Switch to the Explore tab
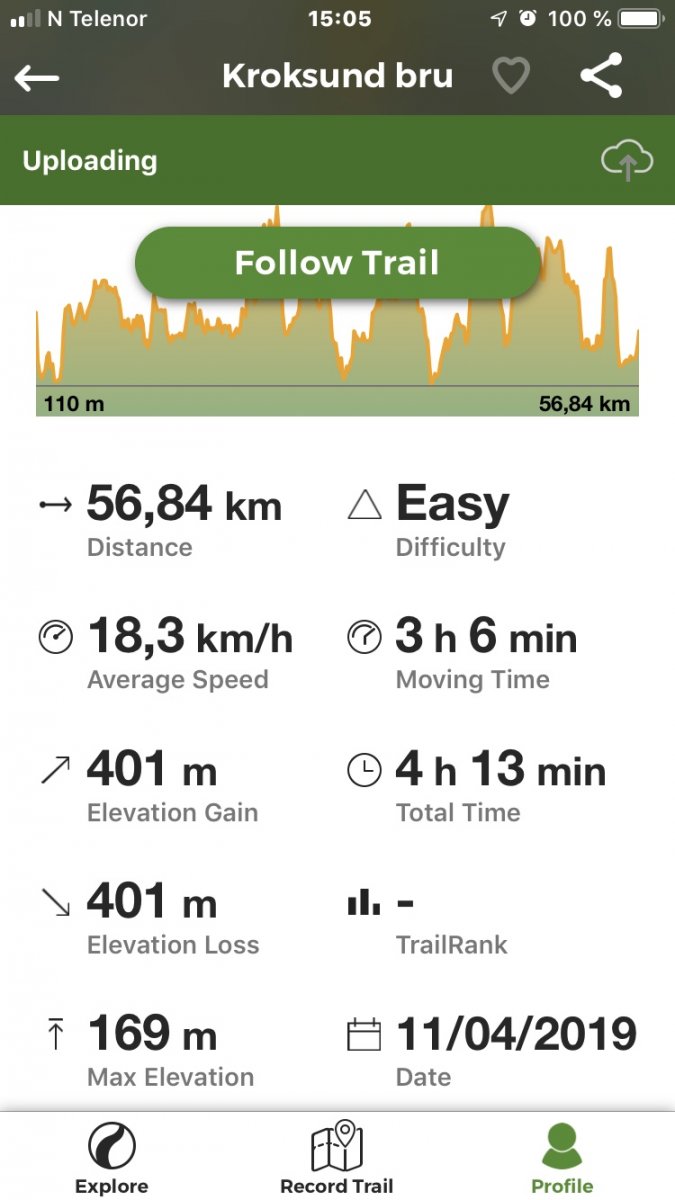The height and width of the screenshot is (1200, 675). coord(112,1158)
